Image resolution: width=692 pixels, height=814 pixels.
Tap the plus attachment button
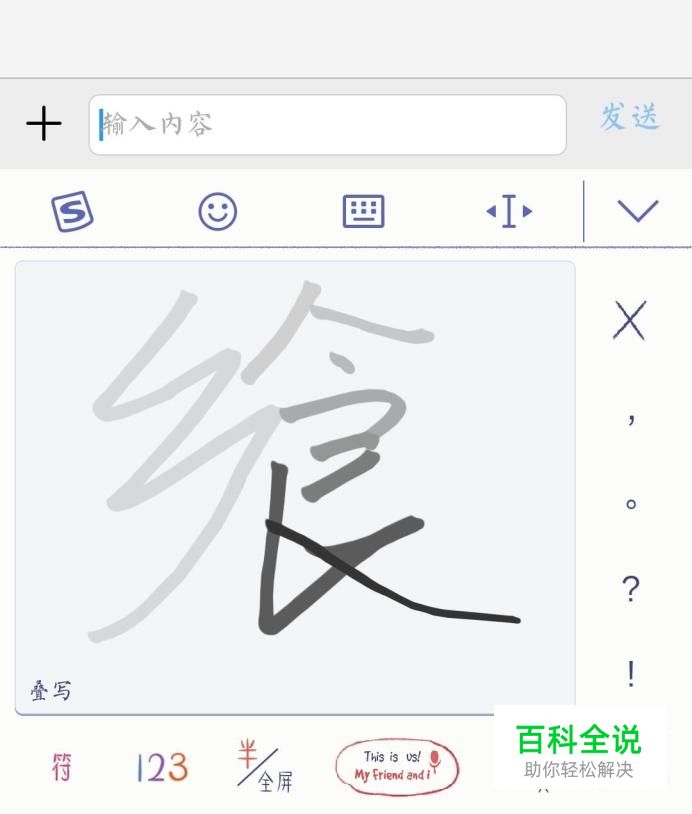pyautogui.click(x=43, y=124)
